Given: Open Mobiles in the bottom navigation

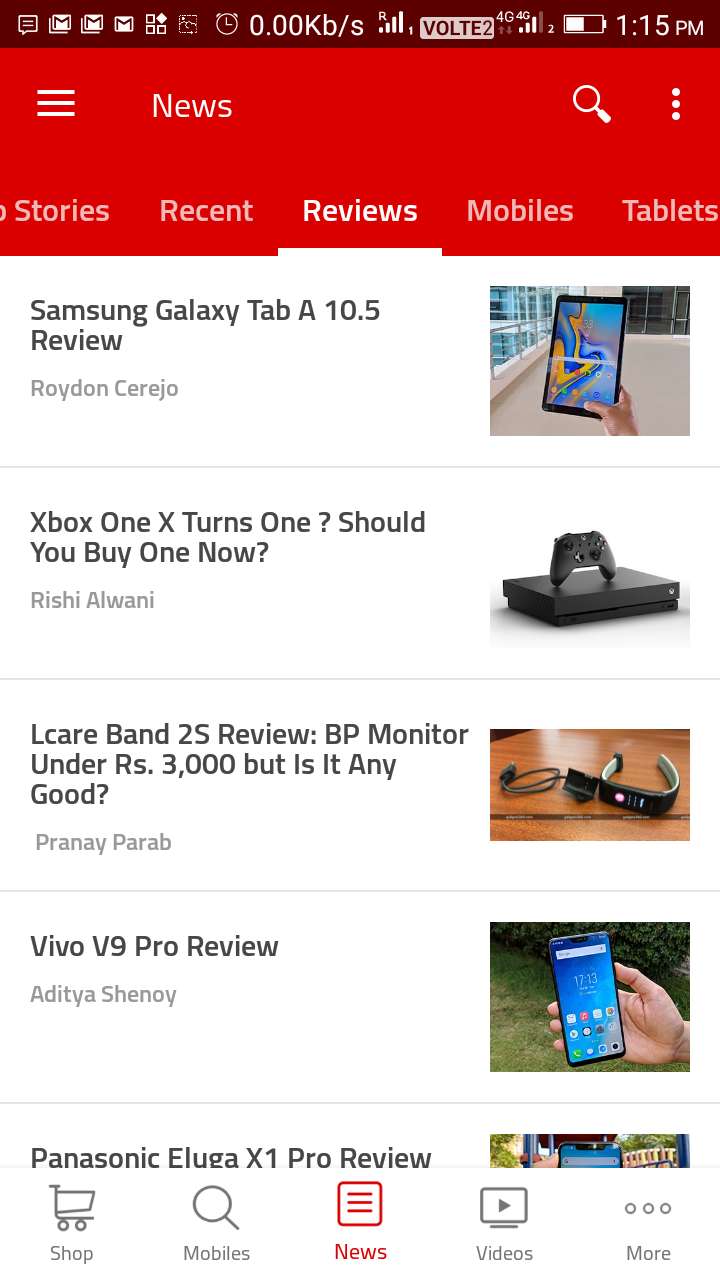Looking at the screenshot, I should [216, 1222].
